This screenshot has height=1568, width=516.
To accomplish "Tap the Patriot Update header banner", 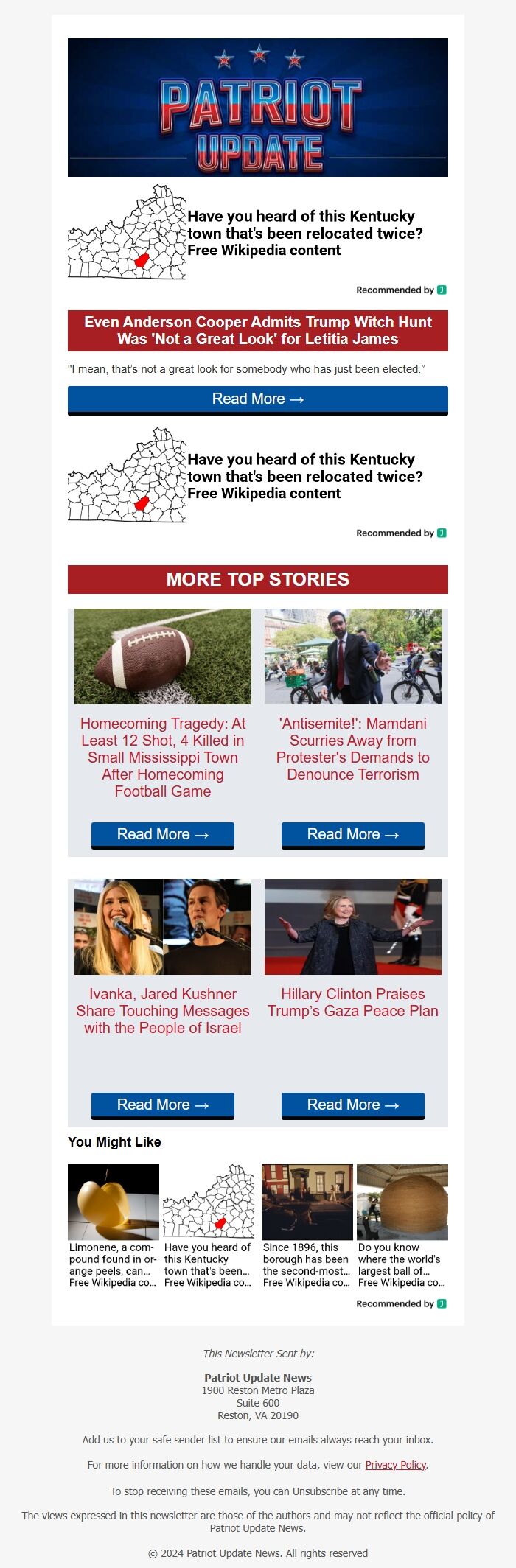I will [x=257, y=108].
